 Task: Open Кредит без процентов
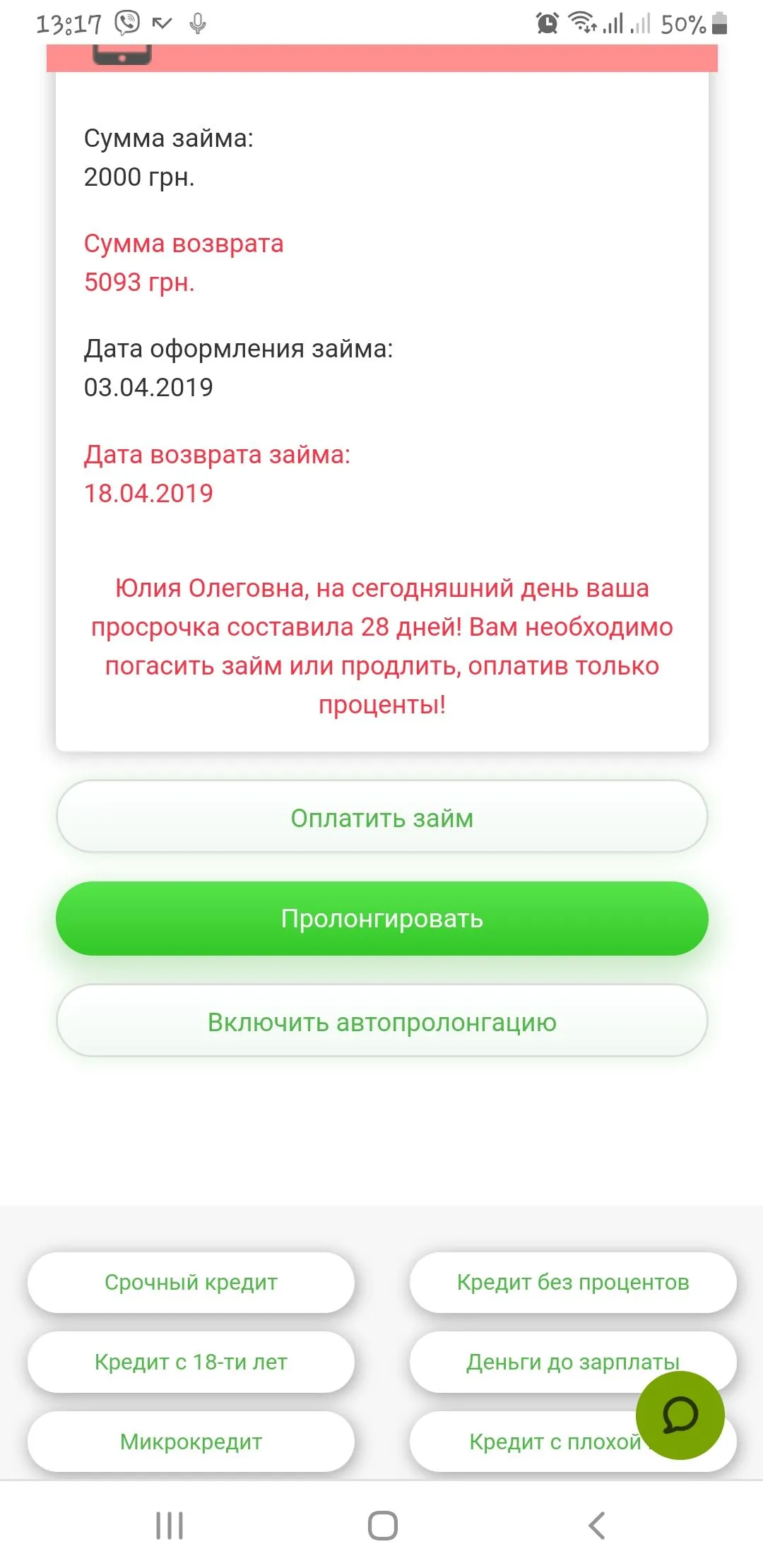point(572,1282)
